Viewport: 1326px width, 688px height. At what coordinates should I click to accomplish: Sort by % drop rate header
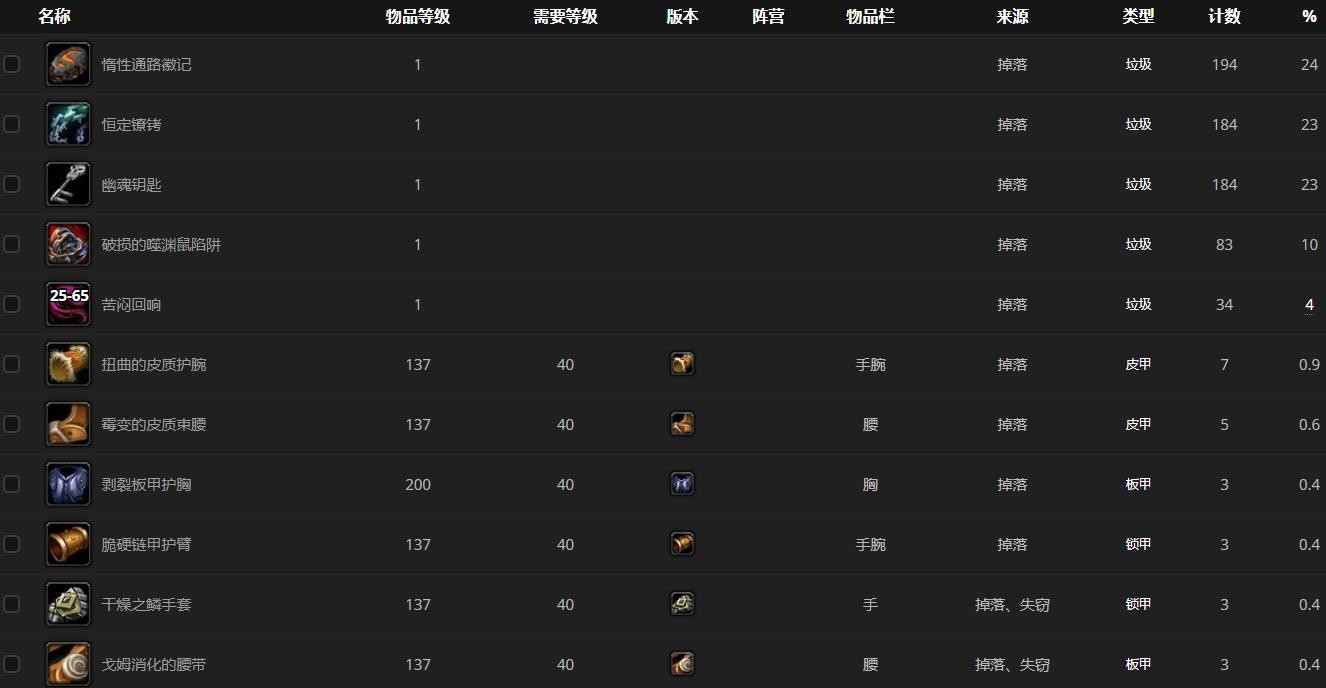(x=1309, y=16)
